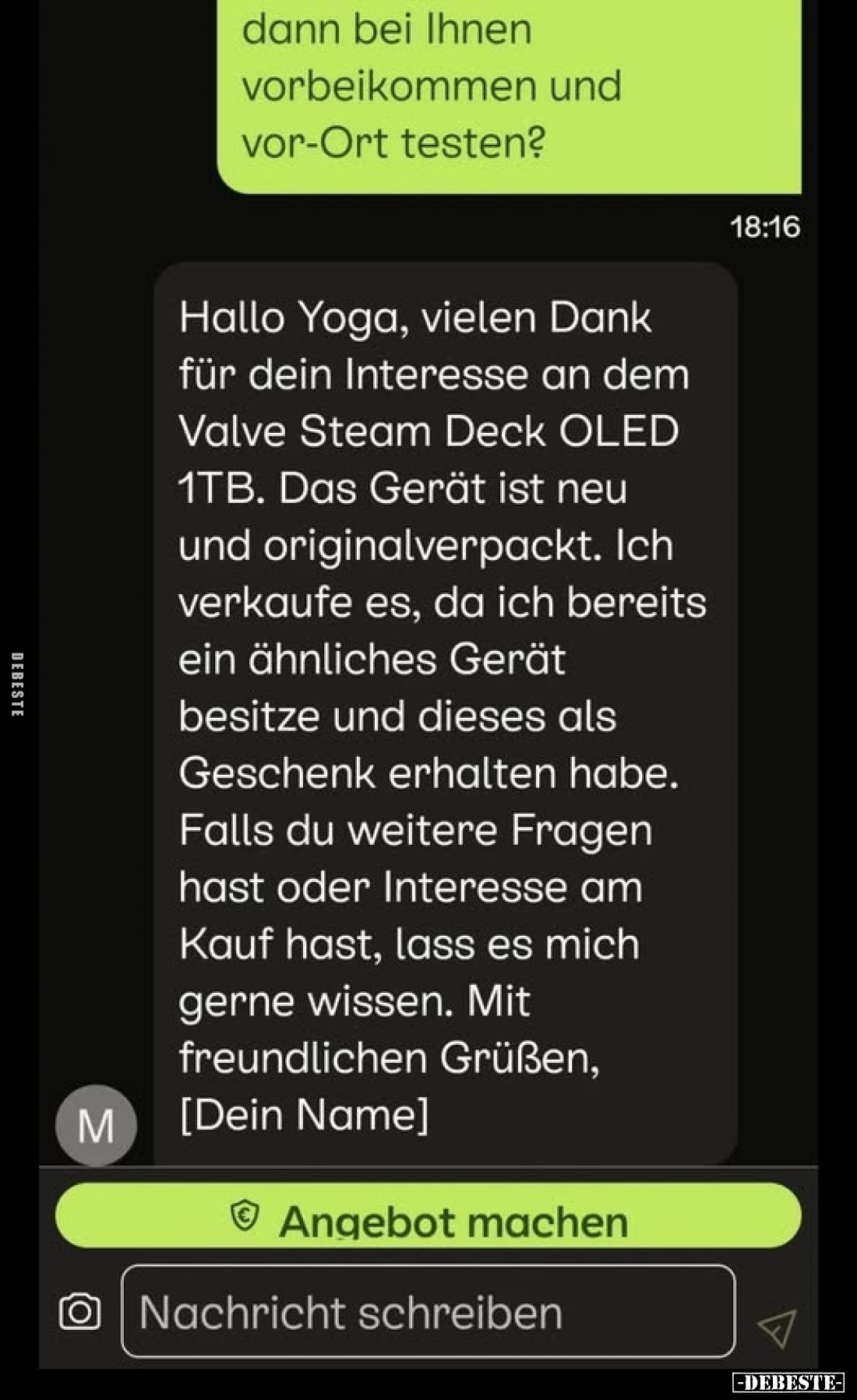Open the profile of user M
857x1400 pixels.
(96, 1125)
